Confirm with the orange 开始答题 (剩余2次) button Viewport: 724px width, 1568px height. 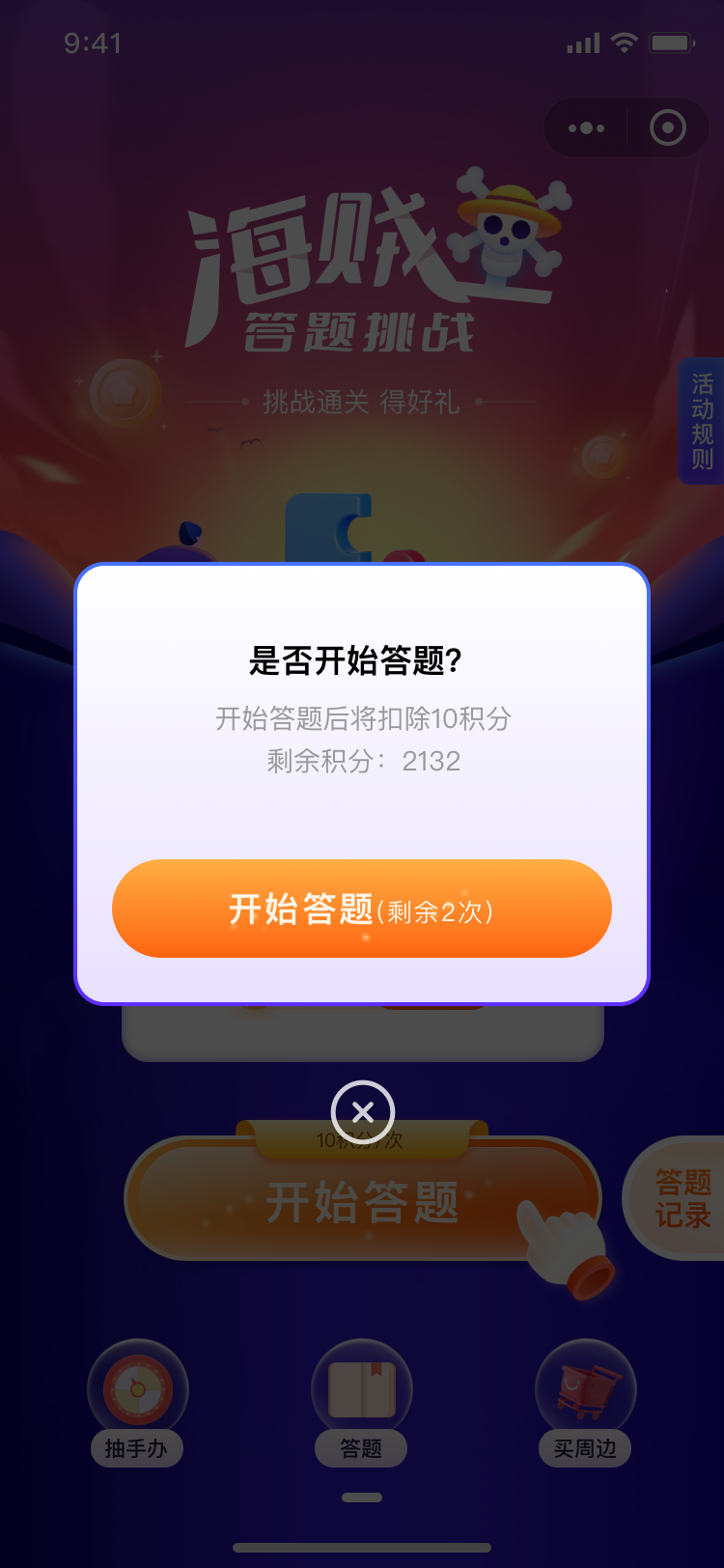[x=362, y=909]
